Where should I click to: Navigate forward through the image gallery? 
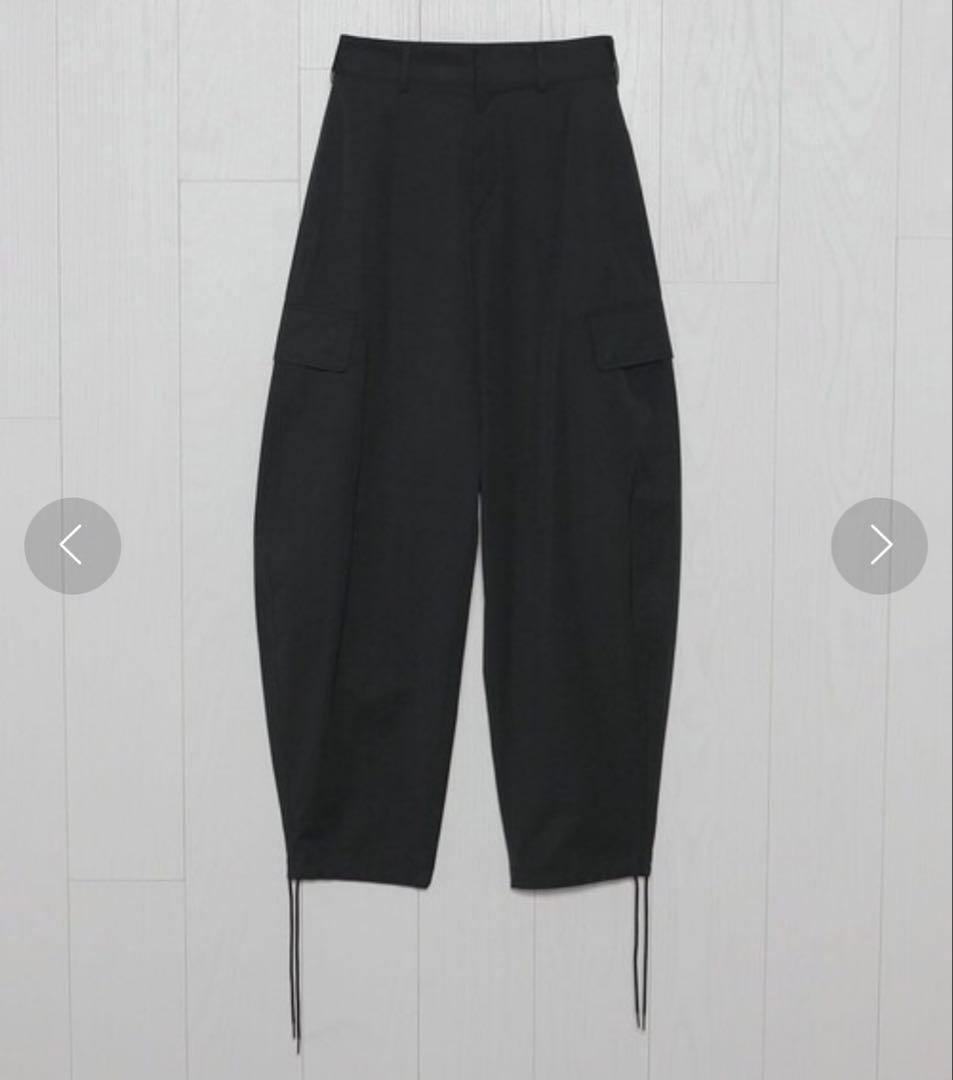[x=880, y=544]
